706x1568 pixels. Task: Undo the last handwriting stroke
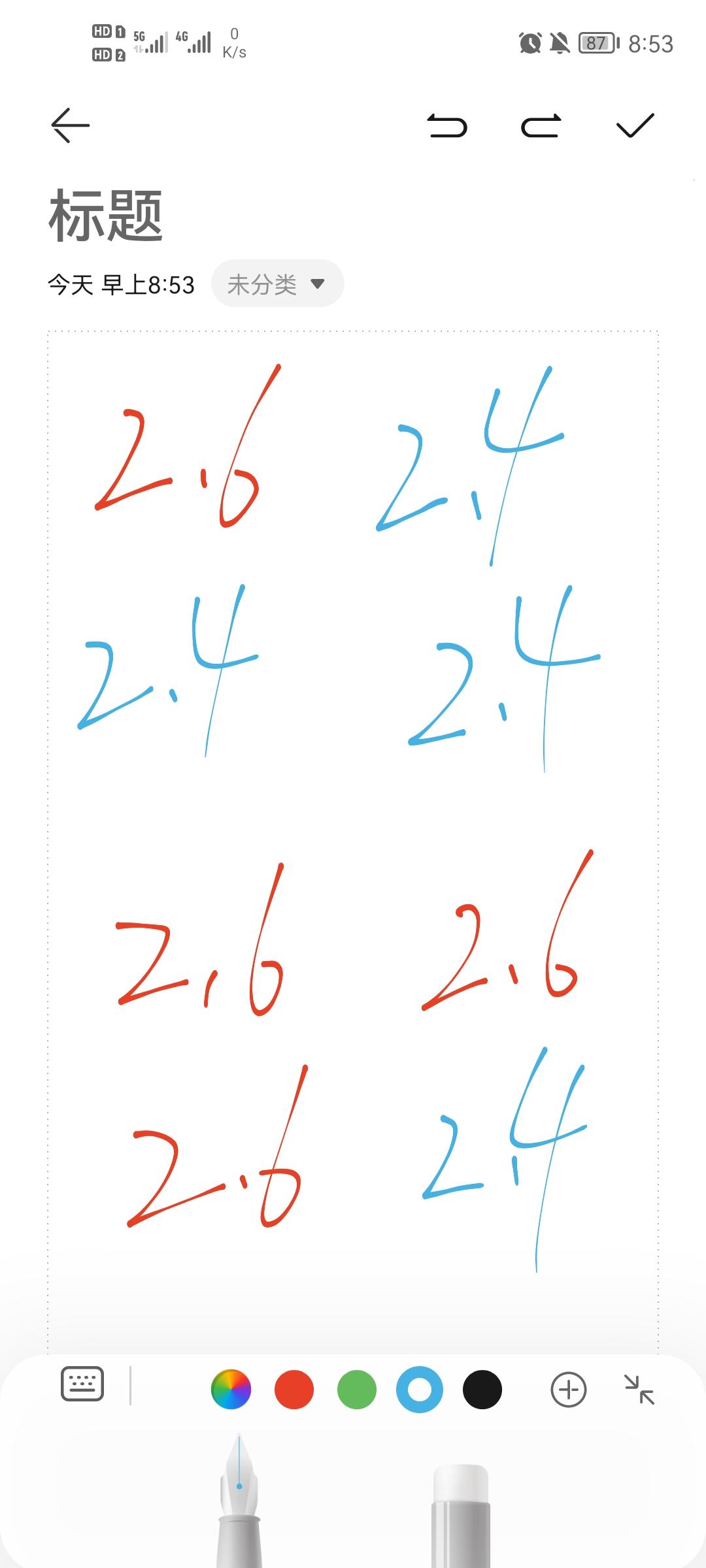click(x=447, y=125)
